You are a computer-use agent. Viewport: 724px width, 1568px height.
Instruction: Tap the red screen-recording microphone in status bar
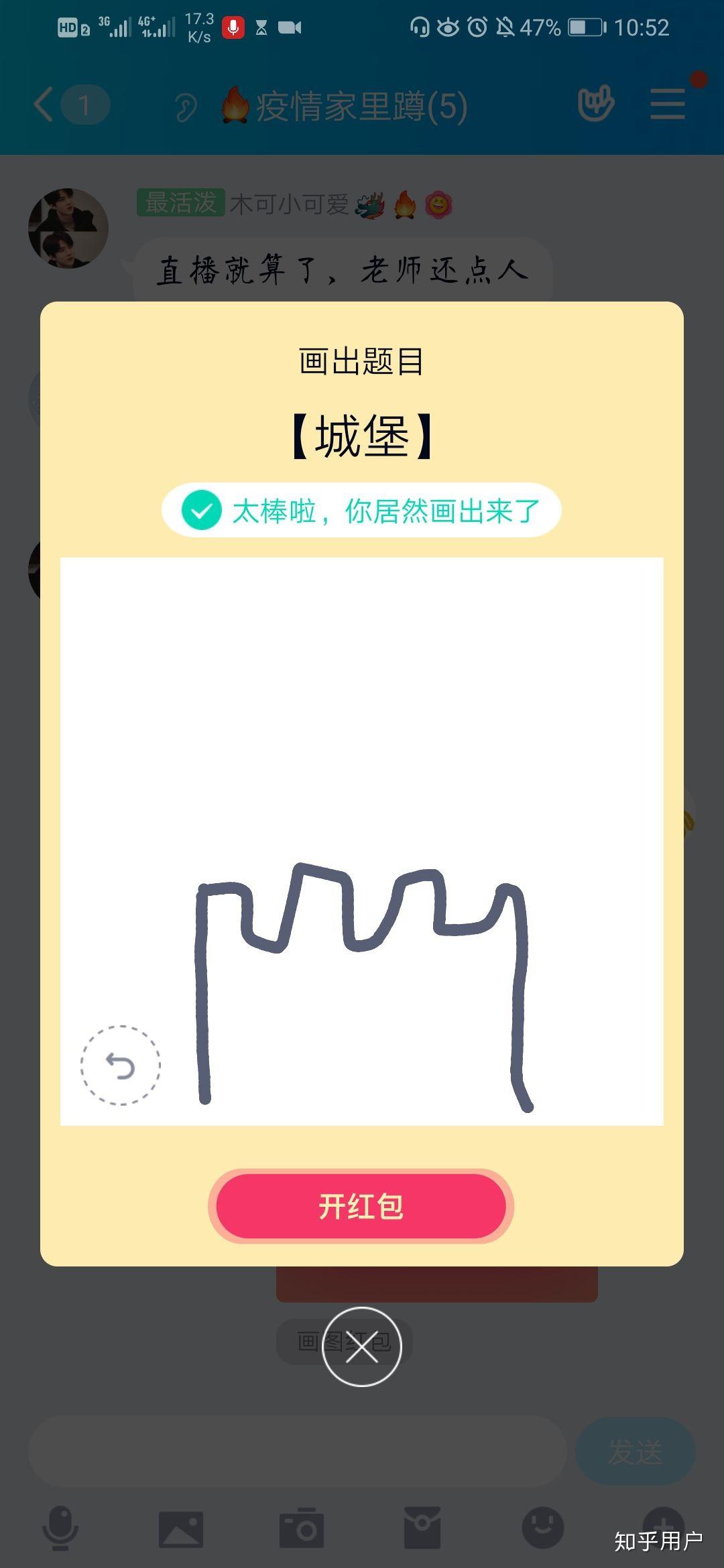[x=233, y=27]
